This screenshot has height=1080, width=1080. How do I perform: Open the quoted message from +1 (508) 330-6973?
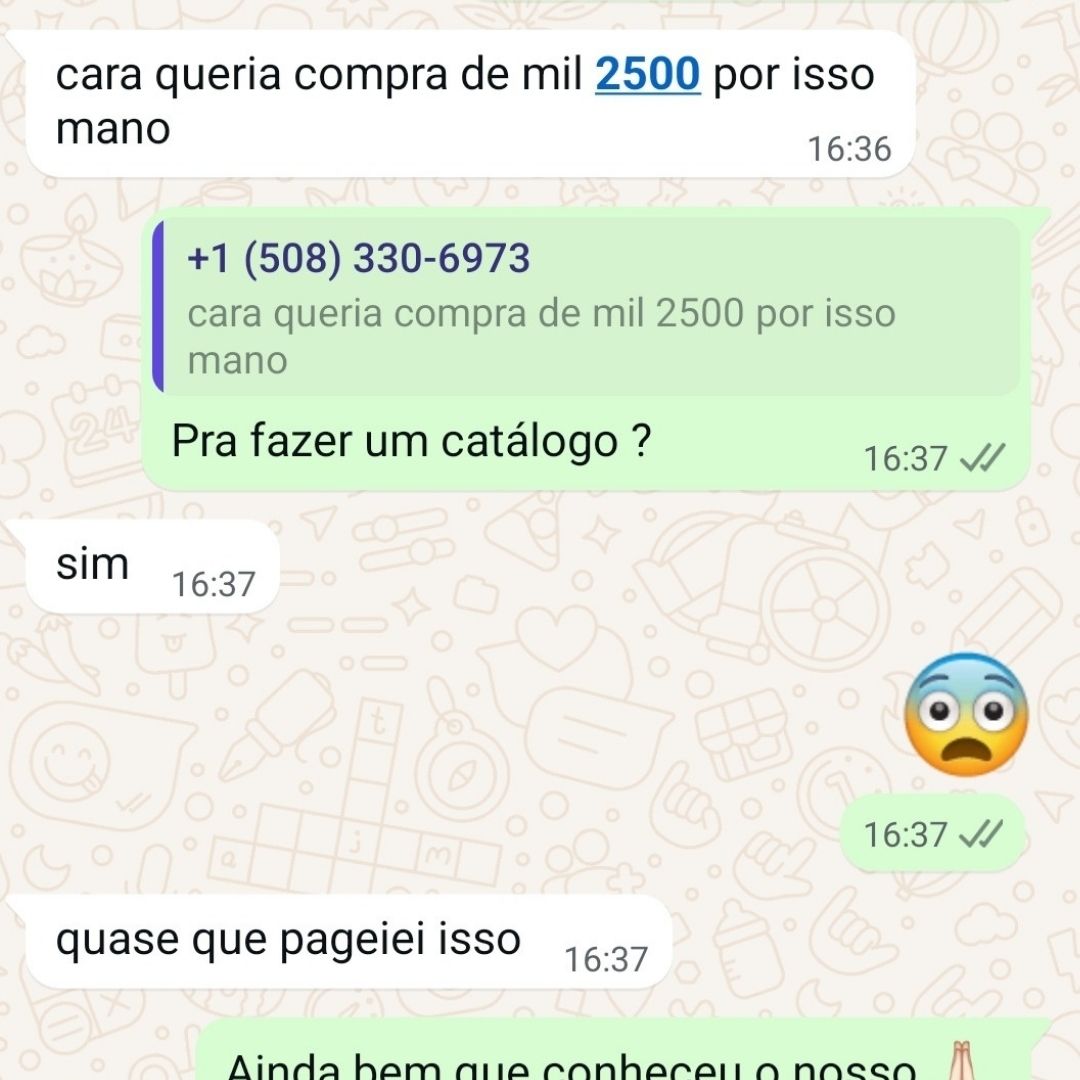point(586,307)
